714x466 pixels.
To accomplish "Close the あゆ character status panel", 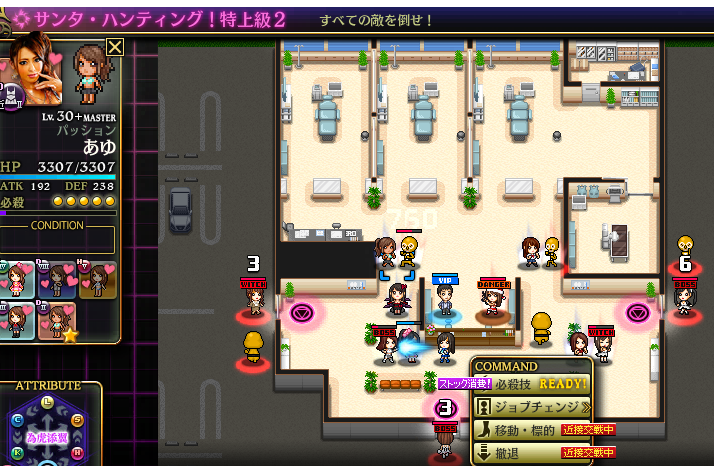I will click(x=115, y=47).
